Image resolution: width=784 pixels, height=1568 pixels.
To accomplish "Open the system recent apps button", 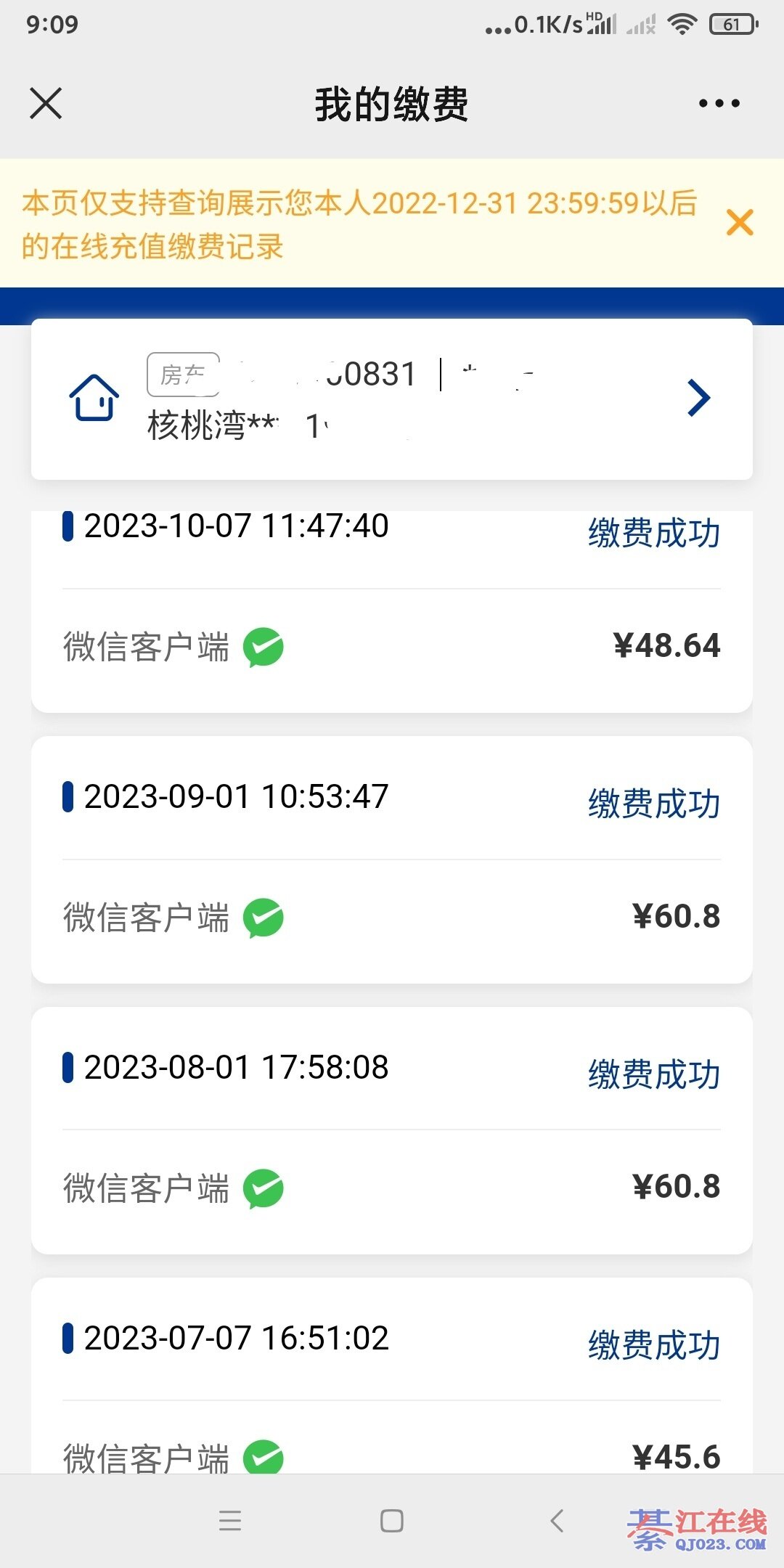I will [x=230, y=1520].
